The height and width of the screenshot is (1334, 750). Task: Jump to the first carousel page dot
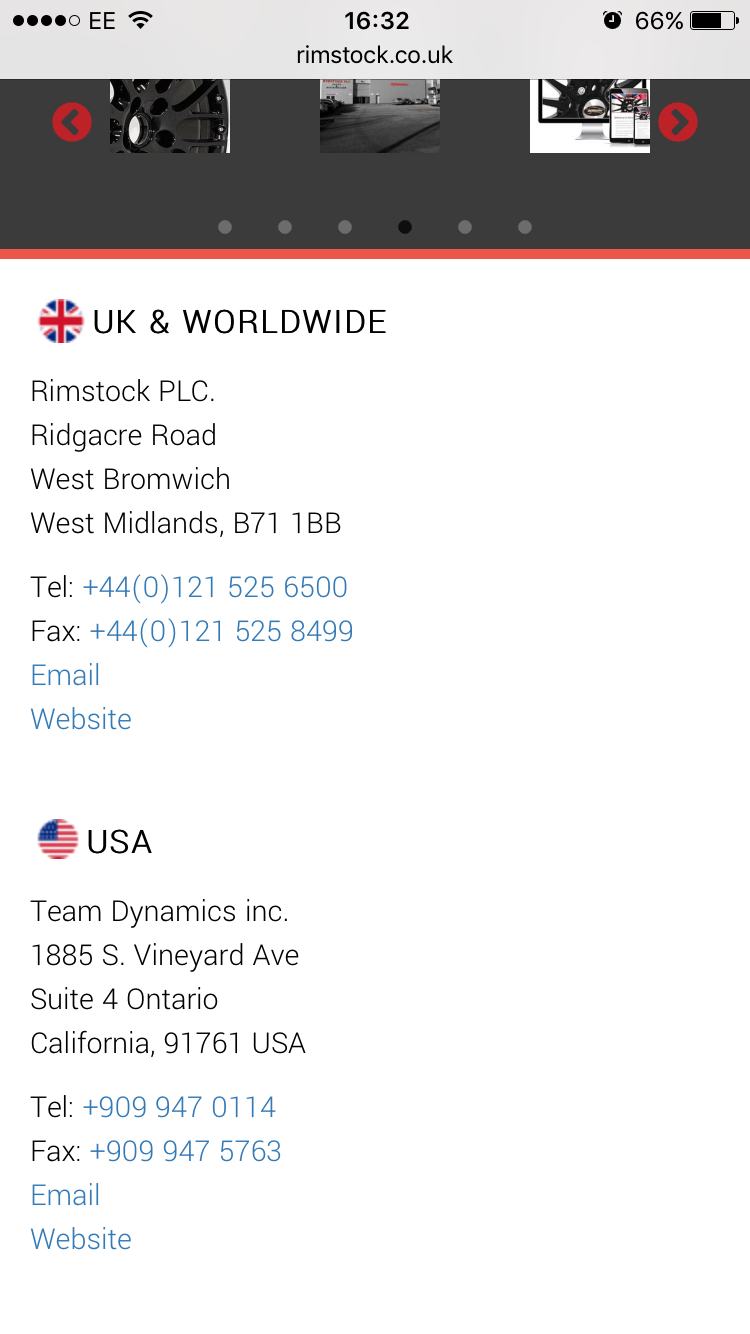225,227
